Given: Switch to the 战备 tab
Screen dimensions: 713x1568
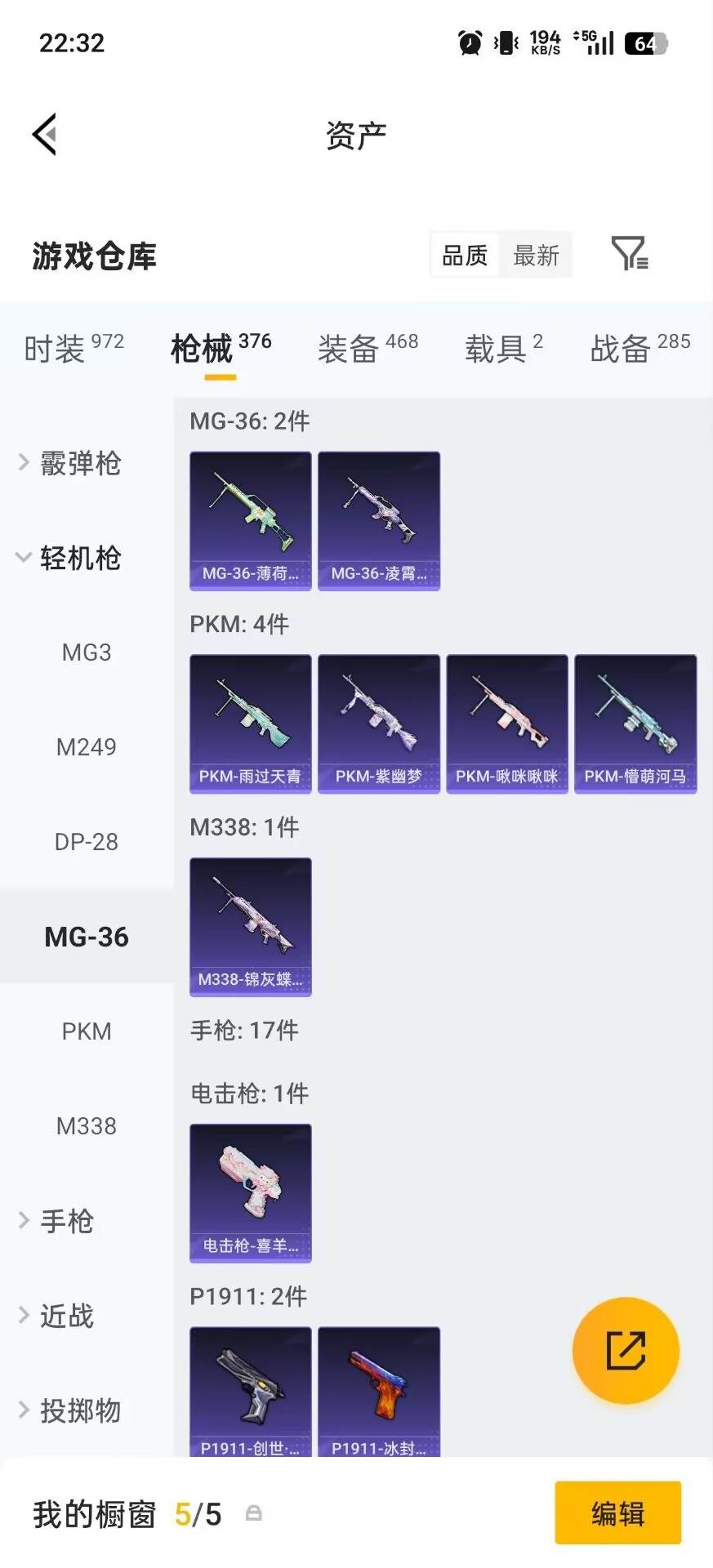Looking at the screenshot, I should pyautogui.click(x=639, y=349).
